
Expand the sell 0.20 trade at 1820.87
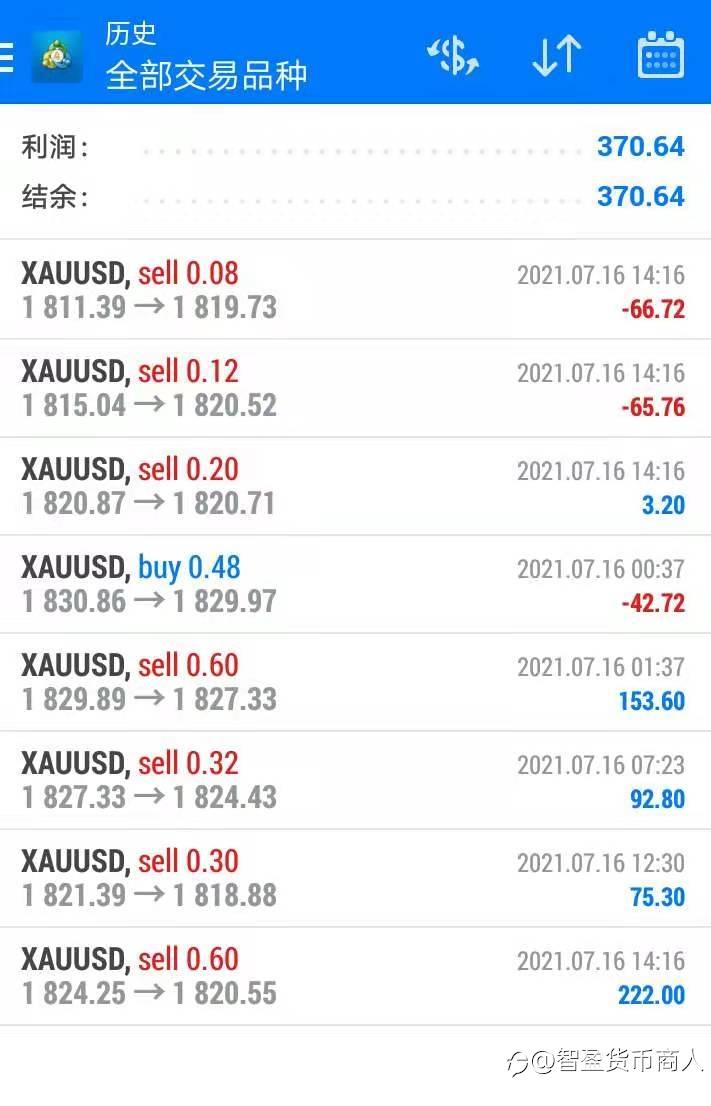[355, 486]
